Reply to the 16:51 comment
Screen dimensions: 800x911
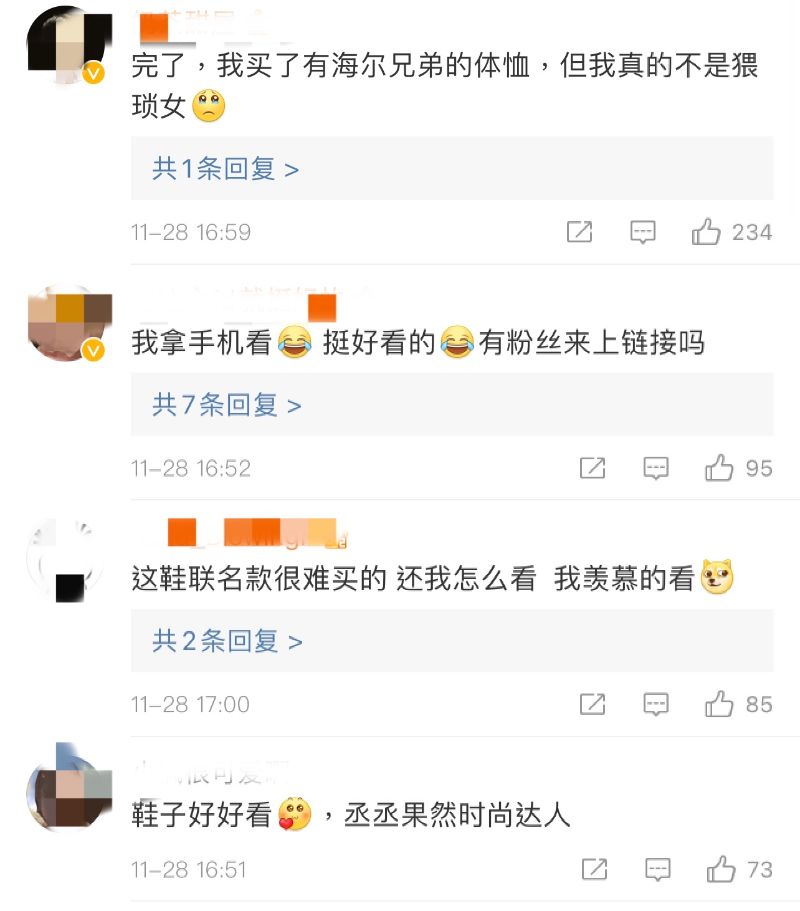coord(656,870)
